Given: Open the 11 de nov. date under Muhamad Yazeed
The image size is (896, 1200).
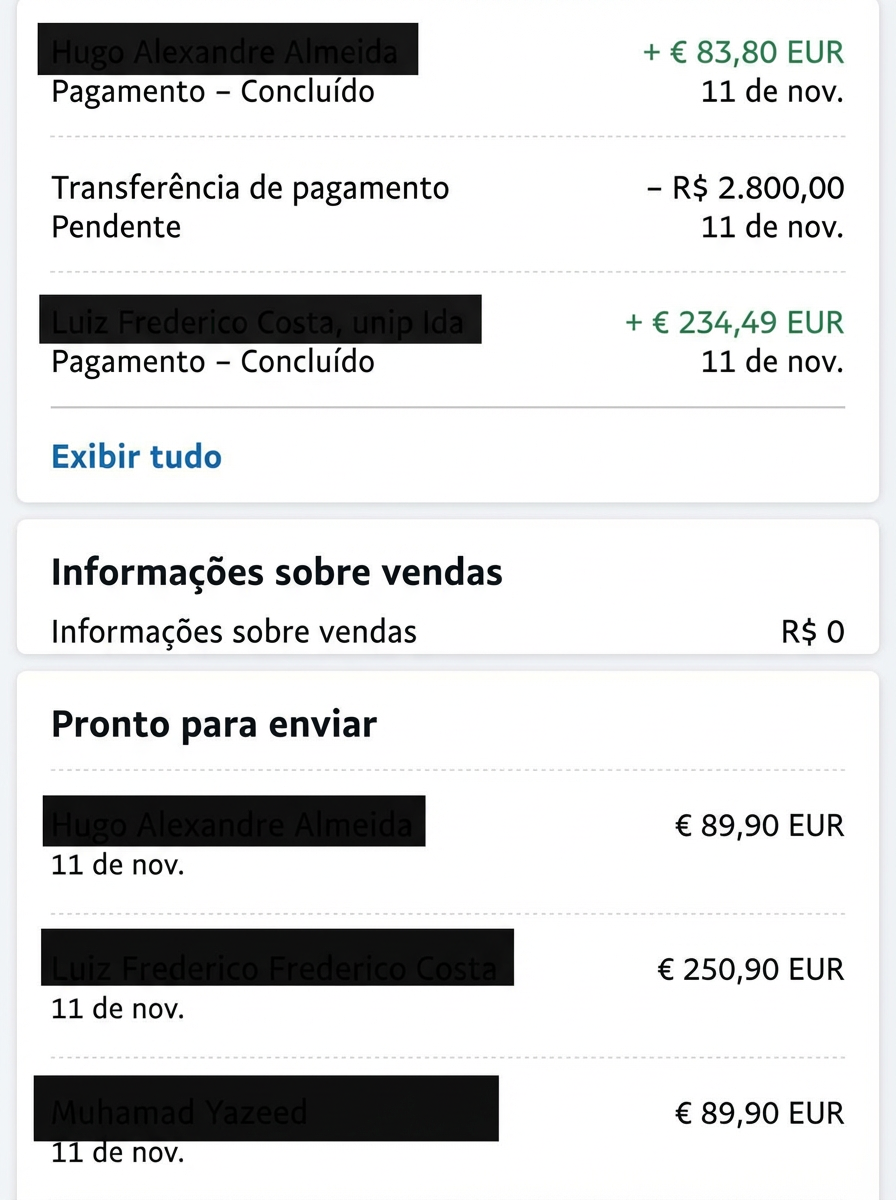Looking at the screenshot, I should (x=116, y=1152).
